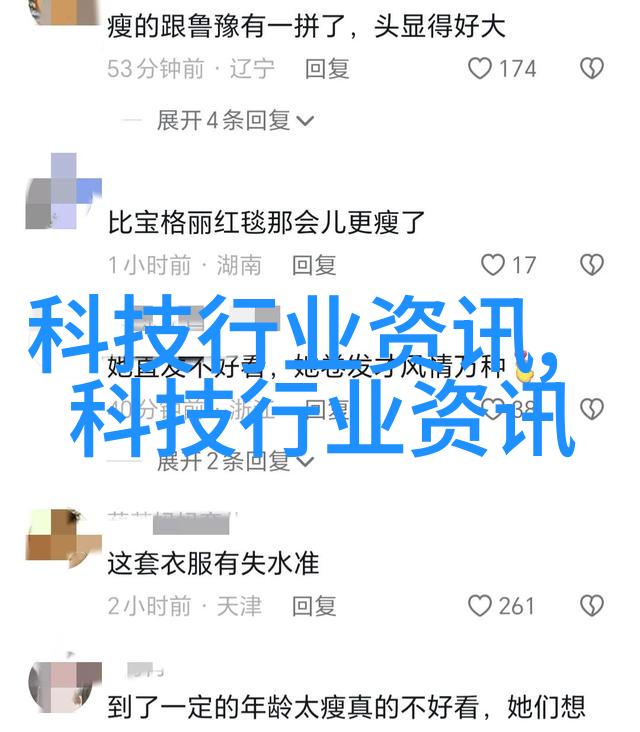The width and height of the screenshot is (640, 732).
Task: Like 这套衣服有失水准 comment with 261 likes
Action: (x=481, y=606)
